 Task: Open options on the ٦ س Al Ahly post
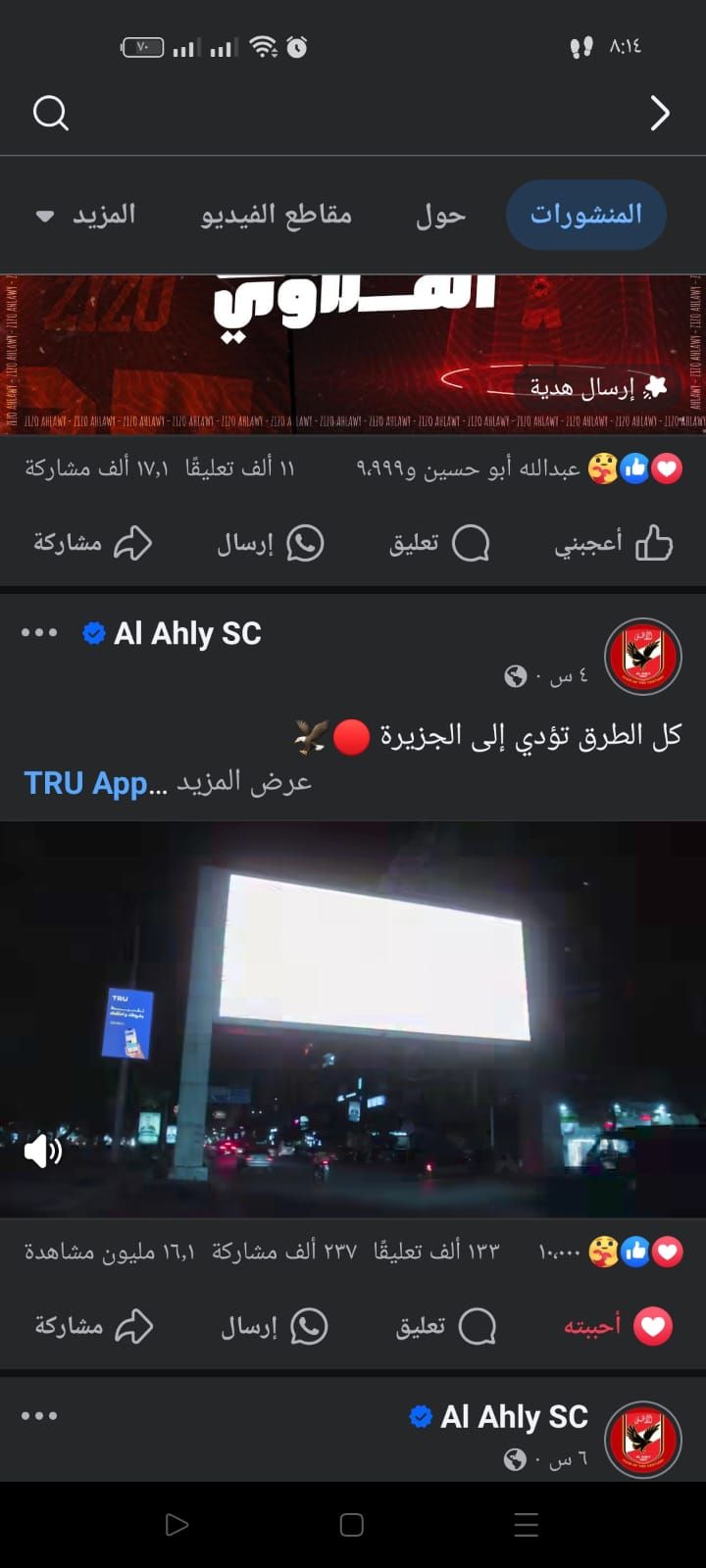(x=39, y=1416)
